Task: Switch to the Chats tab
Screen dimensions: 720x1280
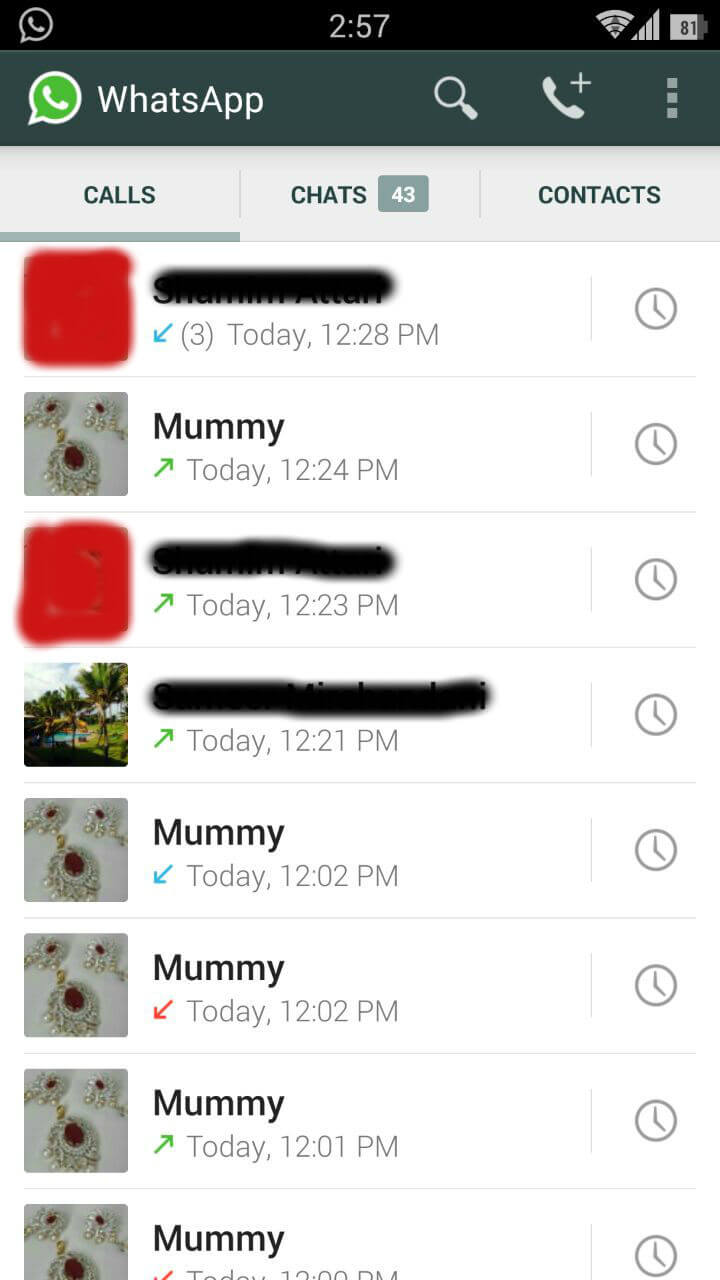Action: tap(360, 194)
